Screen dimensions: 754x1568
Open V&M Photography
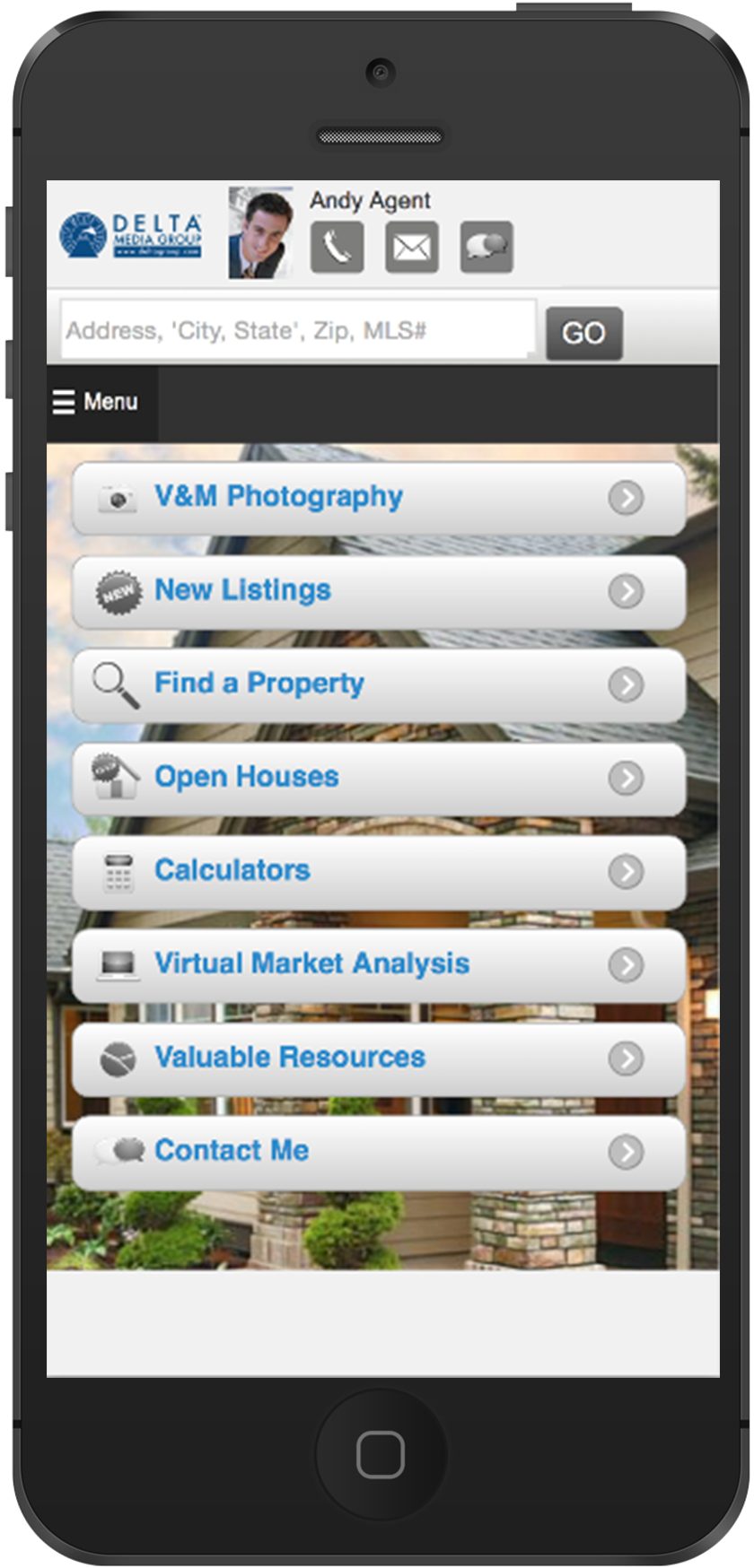click(379, 498)
